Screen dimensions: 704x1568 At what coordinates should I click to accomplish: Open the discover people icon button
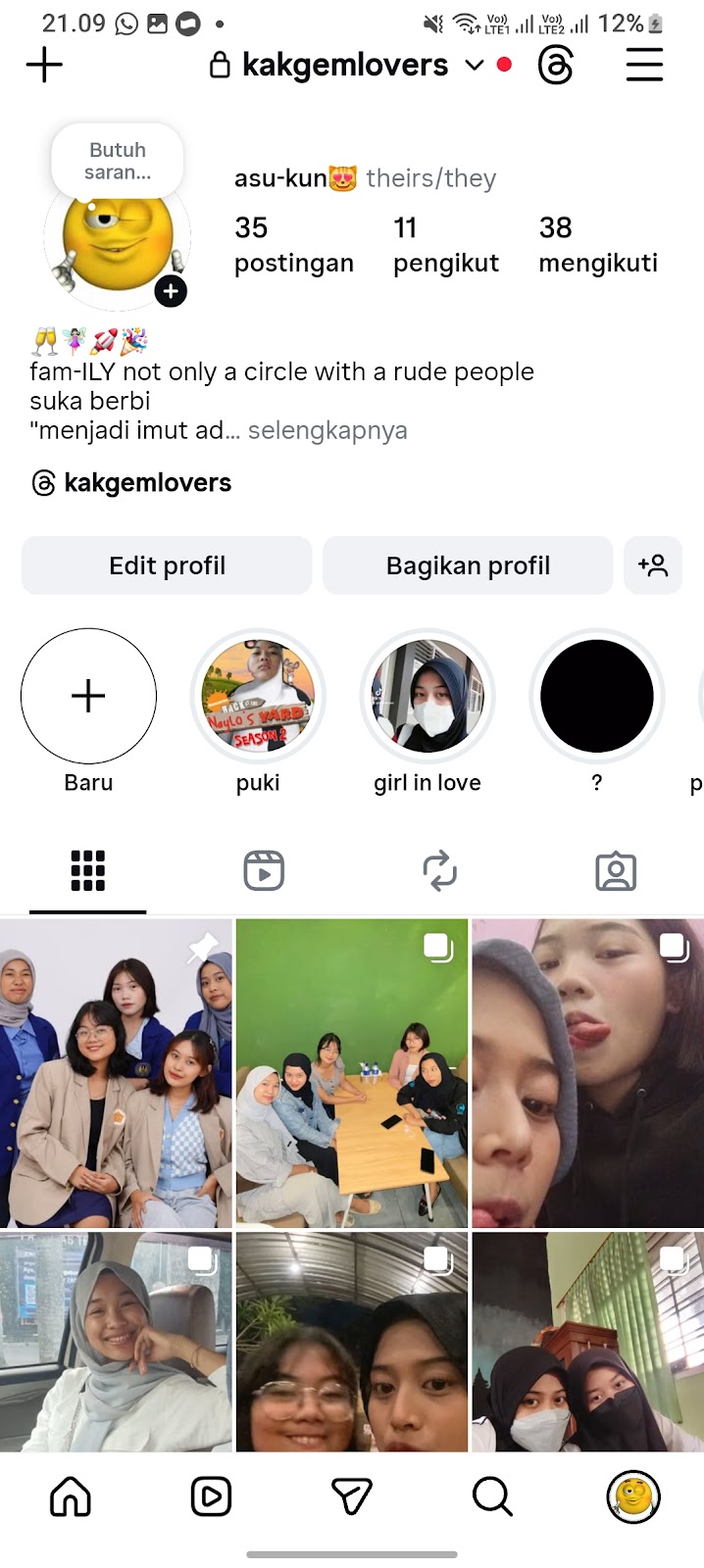pyautogui.click(x=653, y=565)
